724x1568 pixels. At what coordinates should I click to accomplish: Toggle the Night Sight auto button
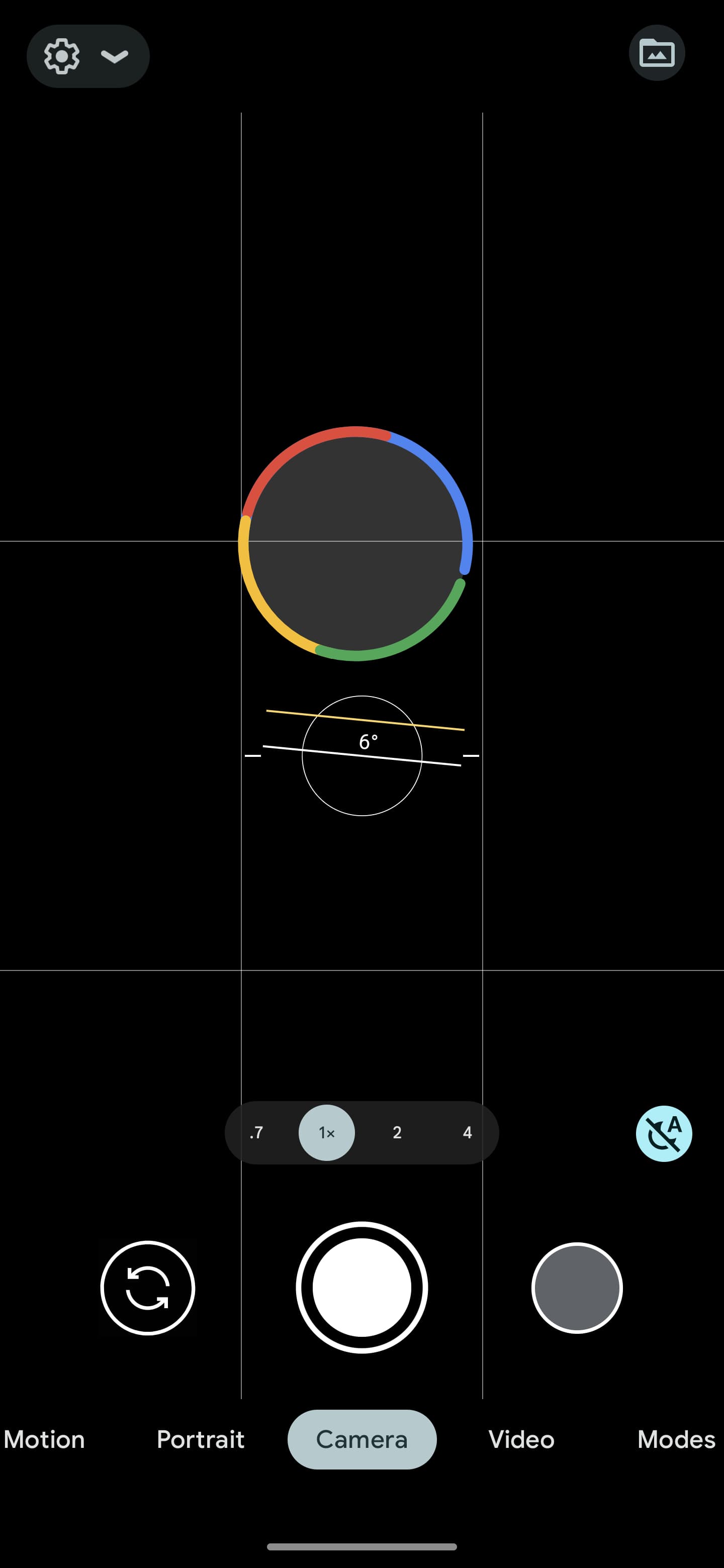click(663, 1134)
